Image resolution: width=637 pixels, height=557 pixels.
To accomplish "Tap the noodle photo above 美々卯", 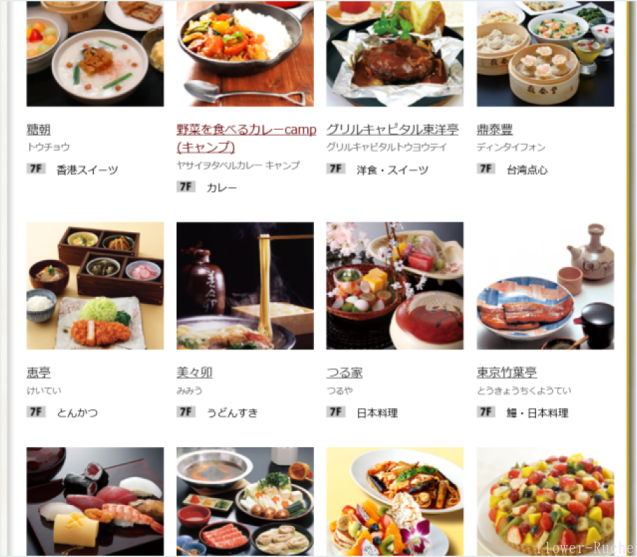I will coord(245,285).
